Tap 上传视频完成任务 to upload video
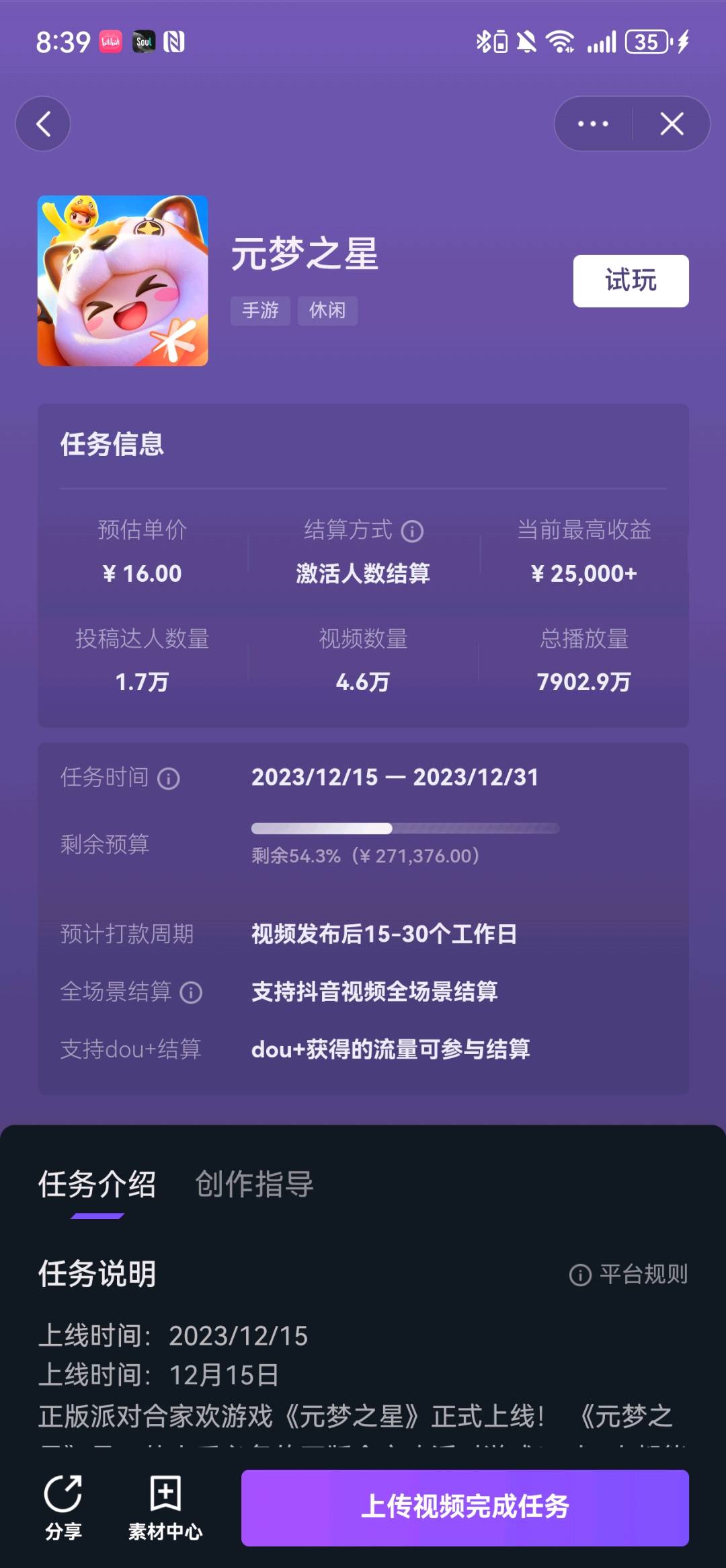726x1568 pixels. [x=465, y=1507]
